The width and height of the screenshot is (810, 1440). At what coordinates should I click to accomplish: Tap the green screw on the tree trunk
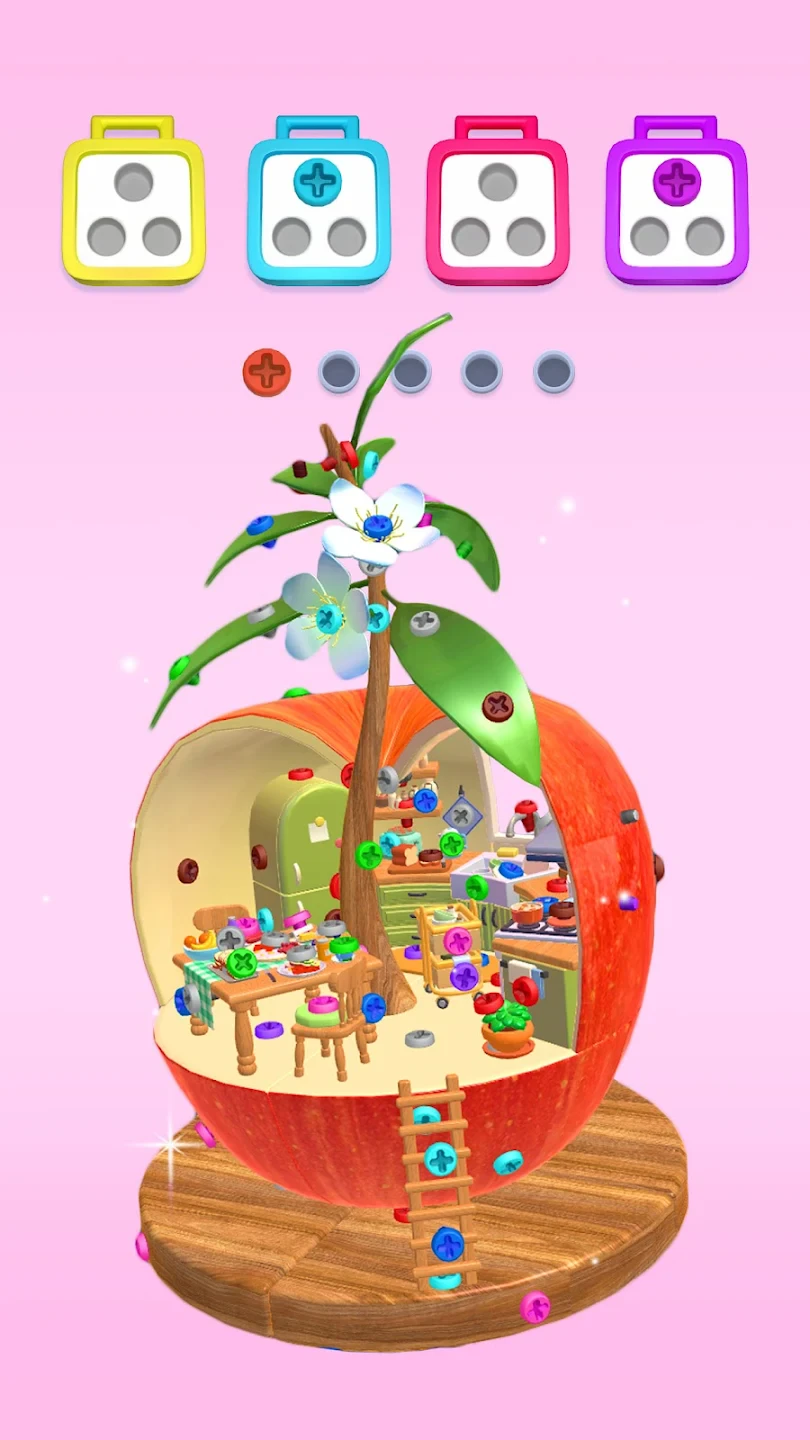point(369,854)
